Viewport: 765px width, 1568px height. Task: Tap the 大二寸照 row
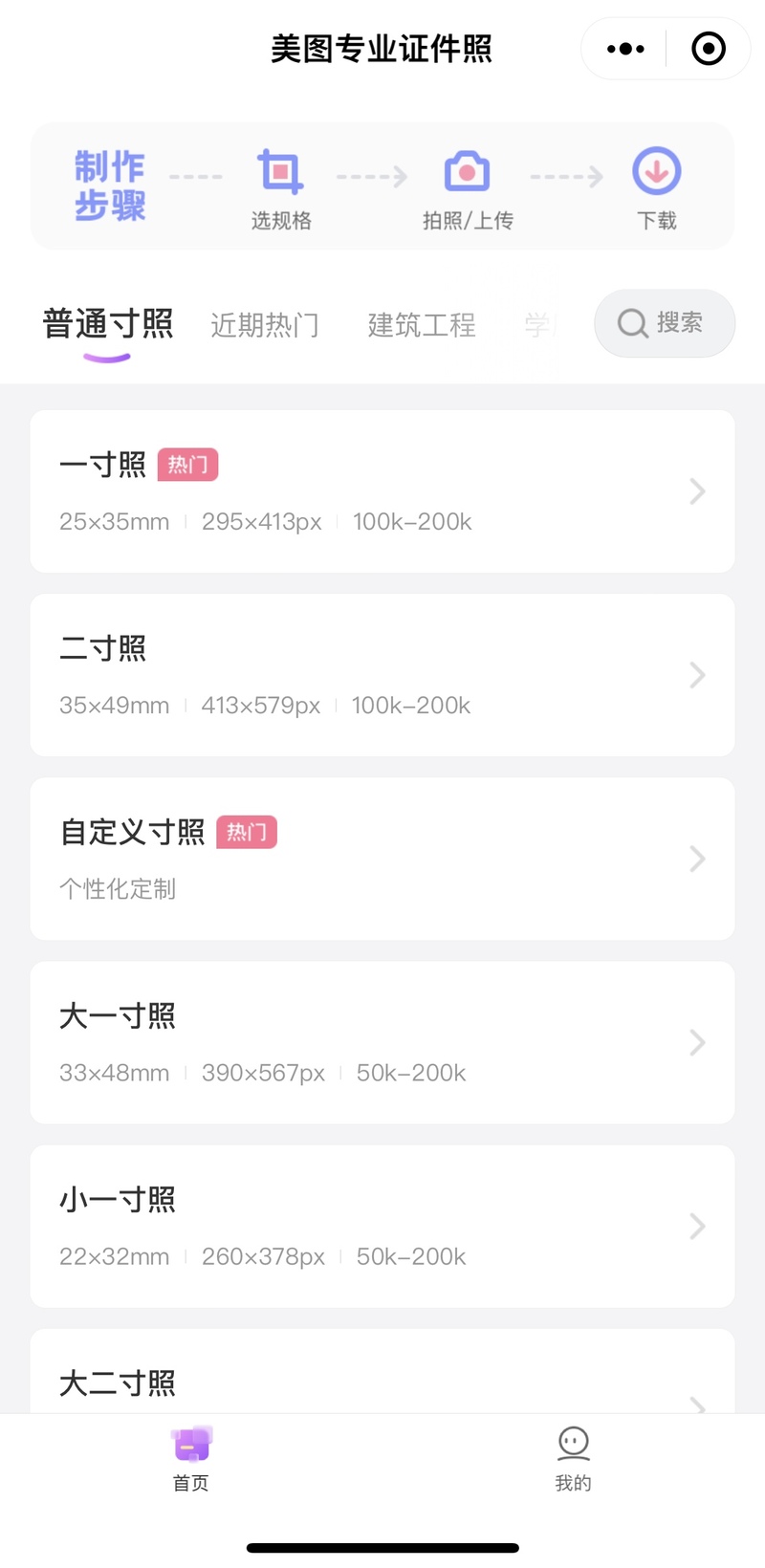tap(382, 1371)
